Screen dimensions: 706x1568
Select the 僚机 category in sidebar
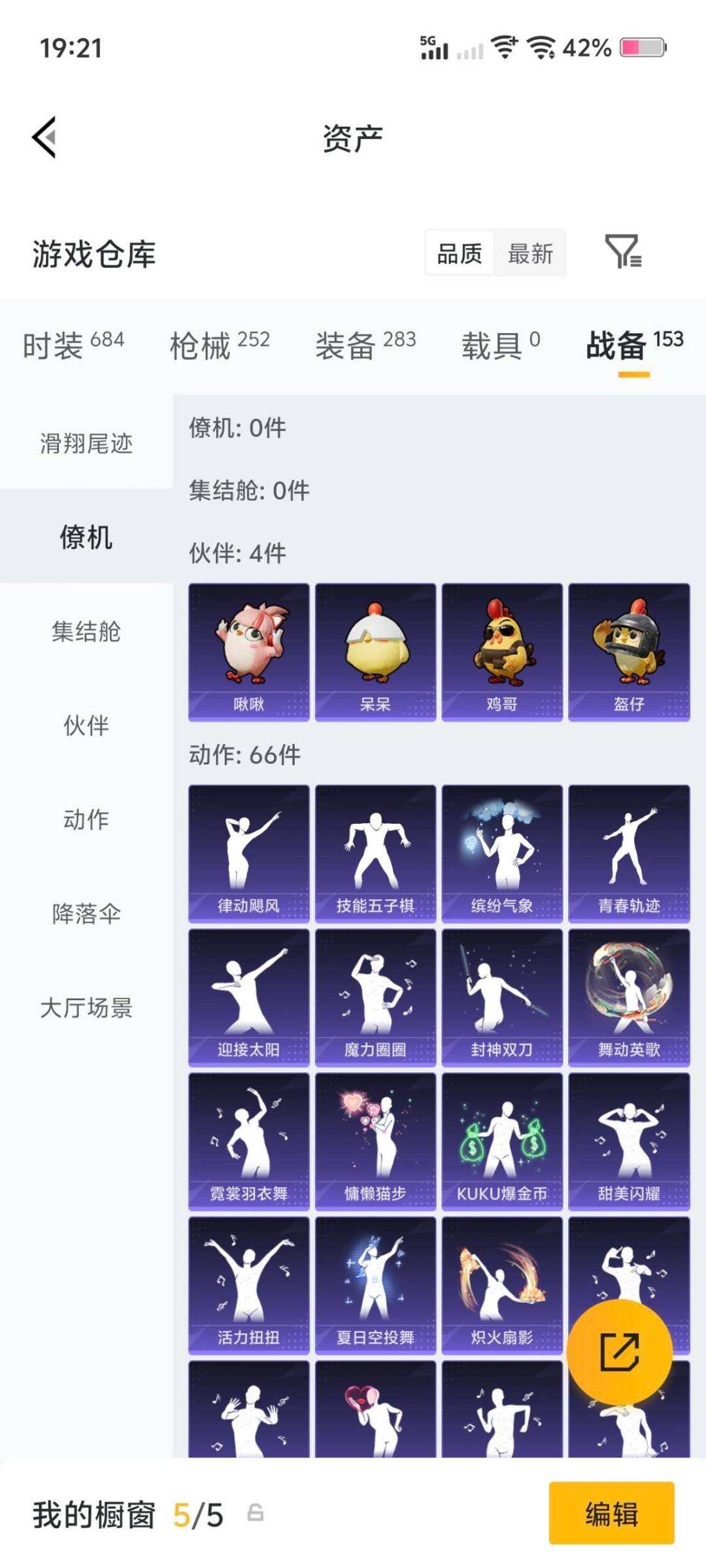tap(86, 537)
